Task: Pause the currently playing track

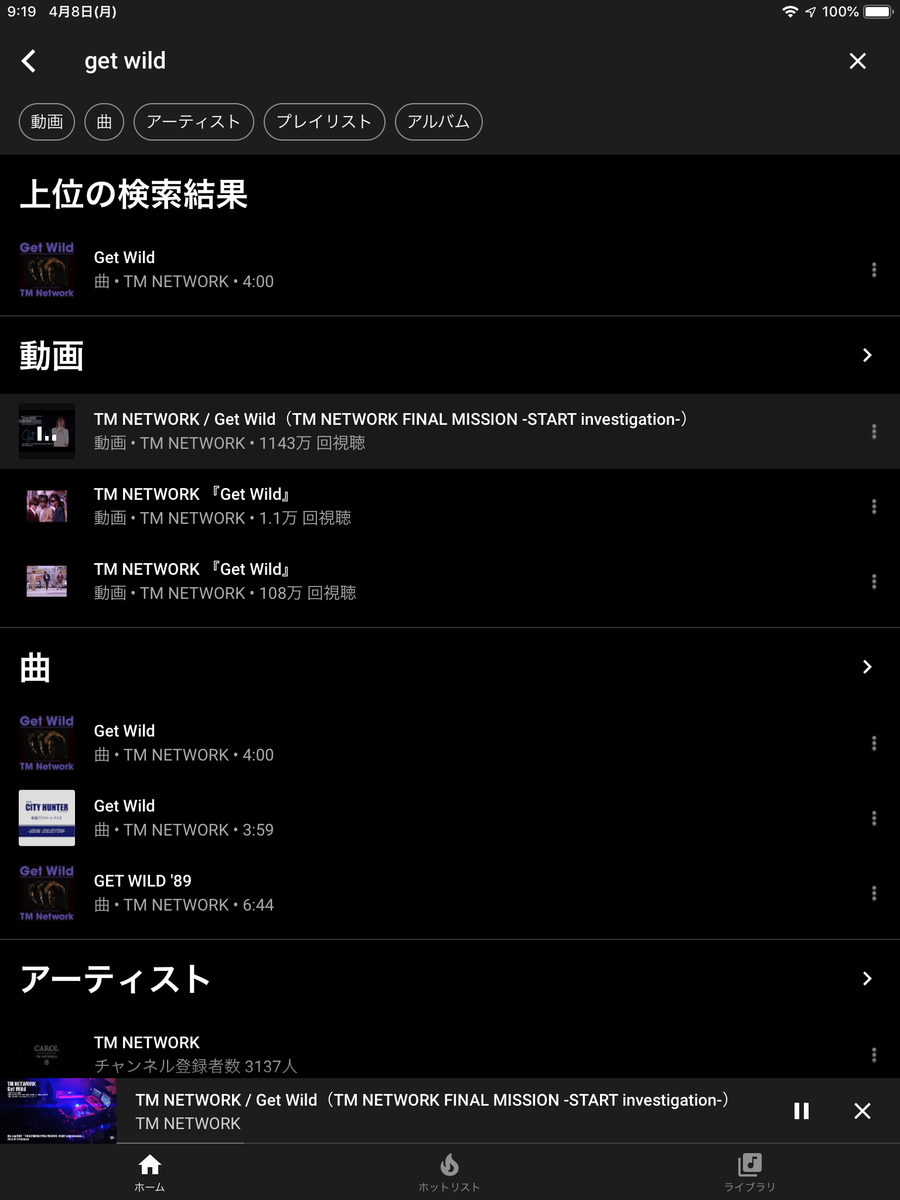Action: coord(801,1110)
